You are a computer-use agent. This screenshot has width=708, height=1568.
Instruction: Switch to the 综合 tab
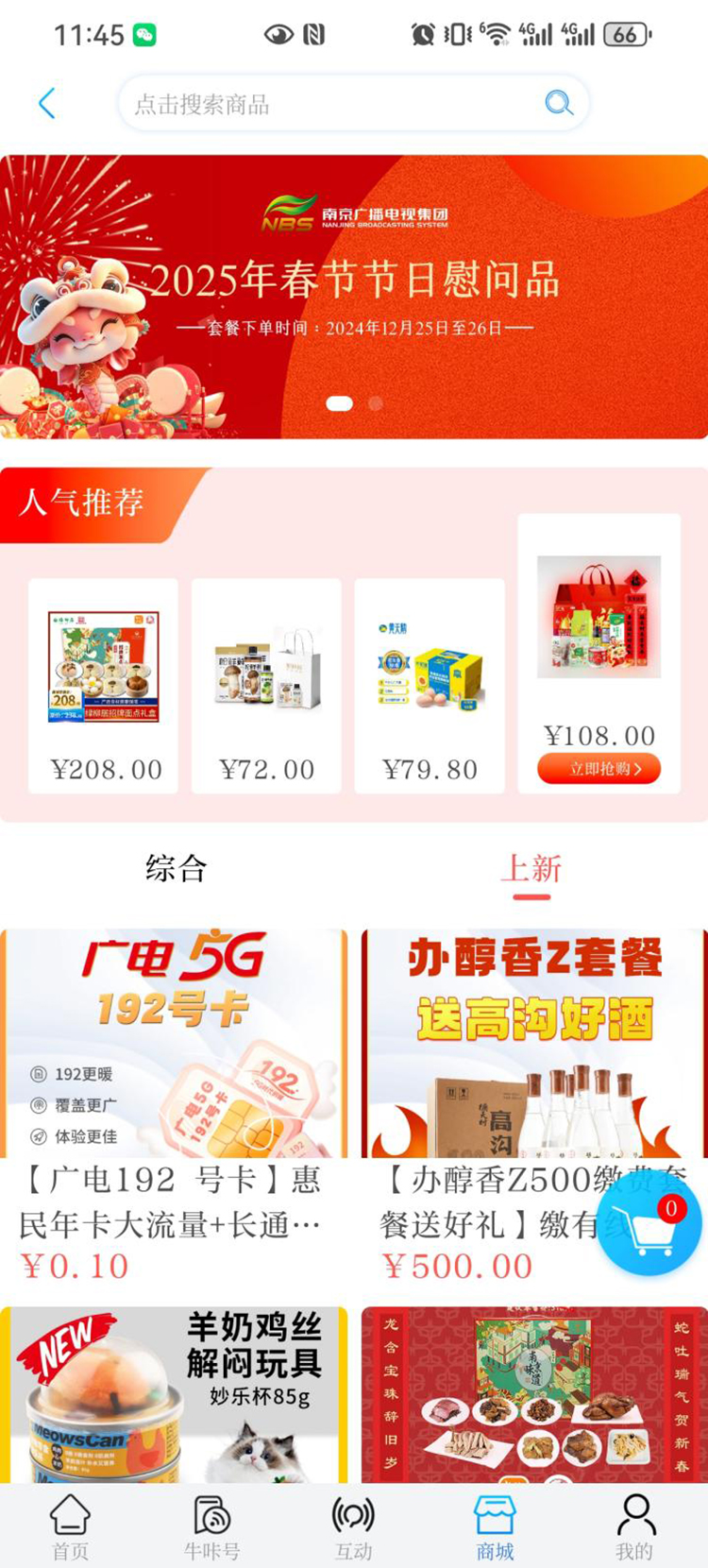coord(177,868)
